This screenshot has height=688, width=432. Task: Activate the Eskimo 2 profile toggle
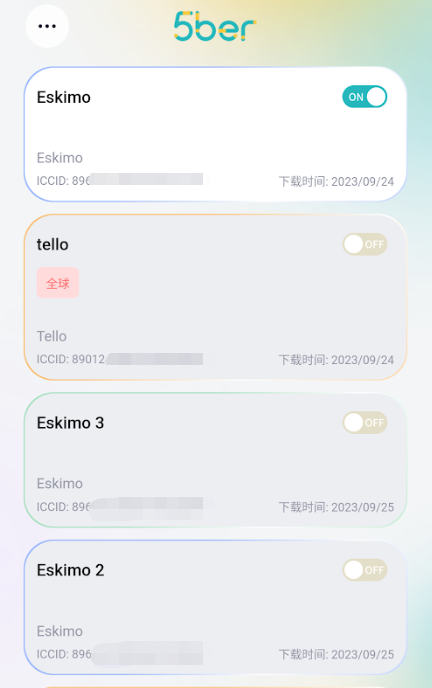(x=364, y=570)
